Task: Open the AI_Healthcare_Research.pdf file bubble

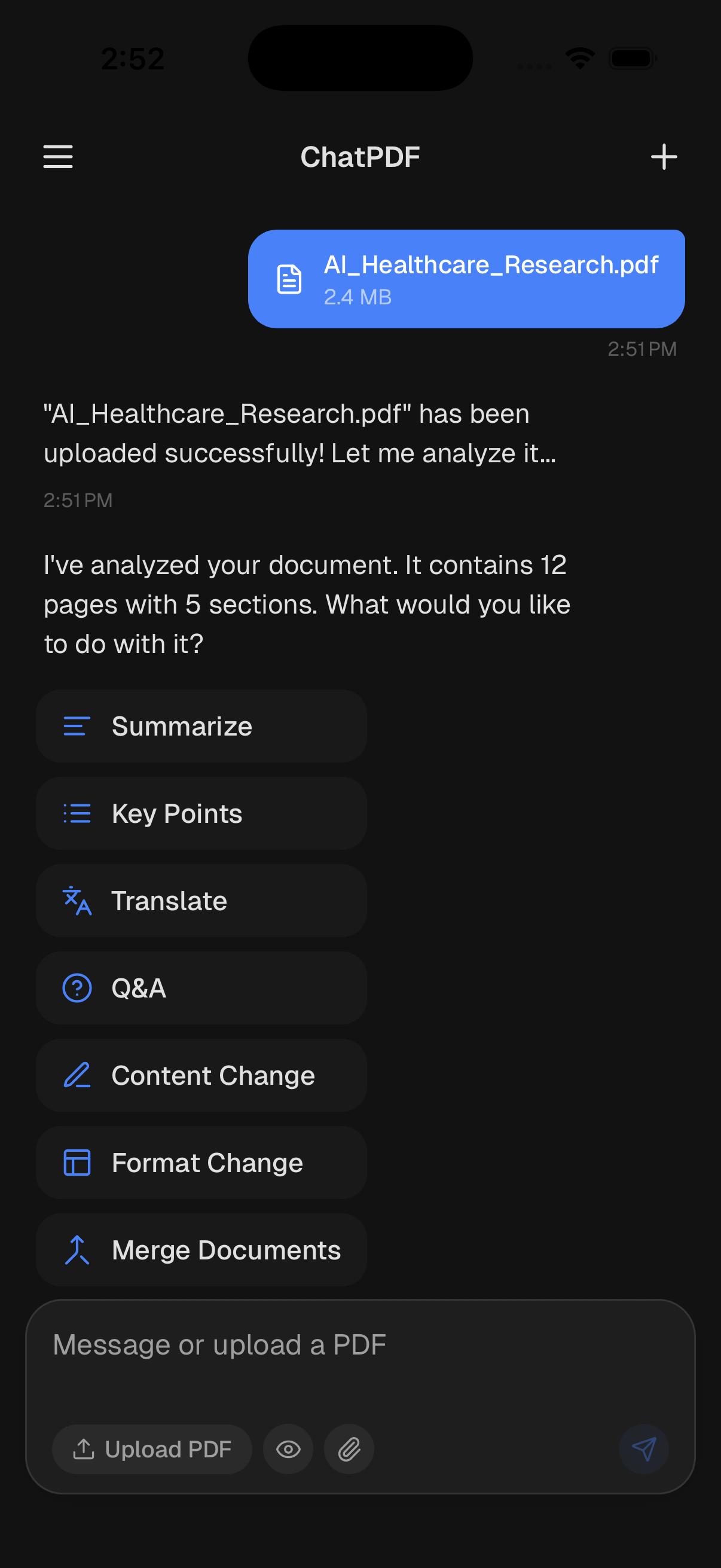Action: (466, 278)
